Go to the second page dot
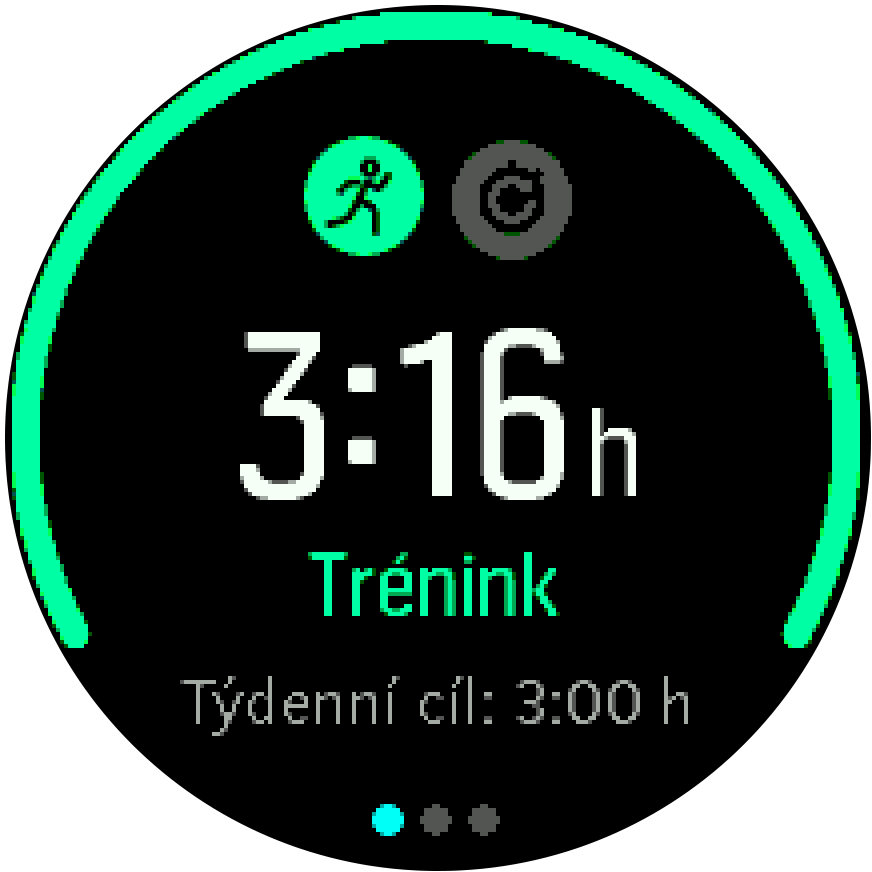Viewport: 872px width, 872px height. pyautogui.click(x=436, y=821)
